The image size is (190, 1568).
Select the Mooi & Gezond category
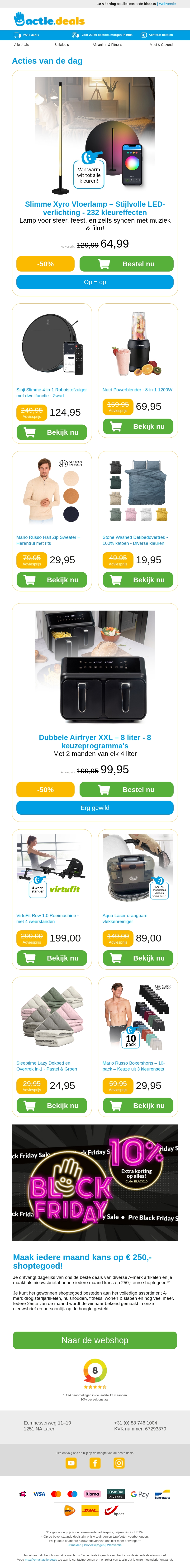[161, 44]
